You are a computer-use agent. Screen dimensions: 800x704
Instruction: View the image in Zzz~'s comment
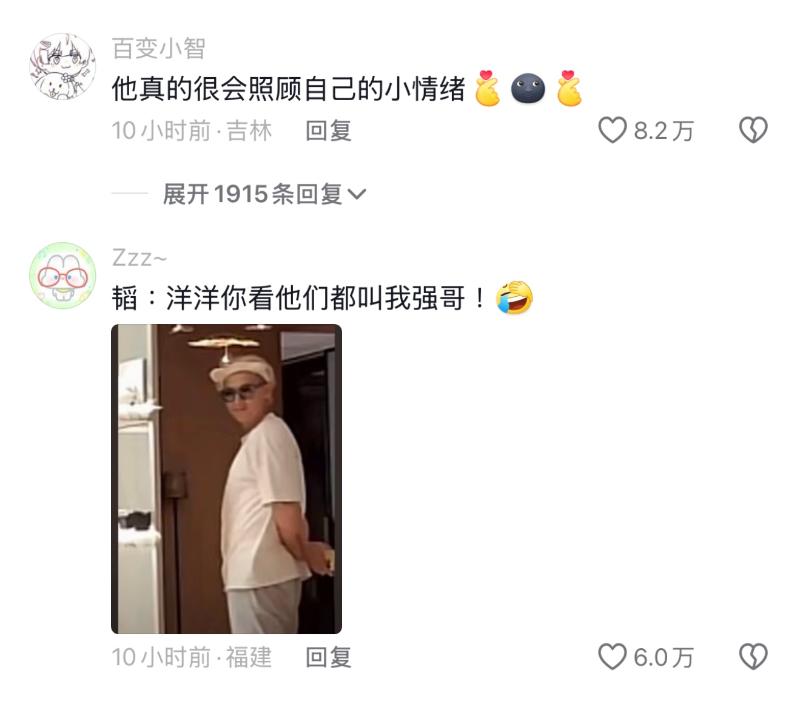coord(226,479)
